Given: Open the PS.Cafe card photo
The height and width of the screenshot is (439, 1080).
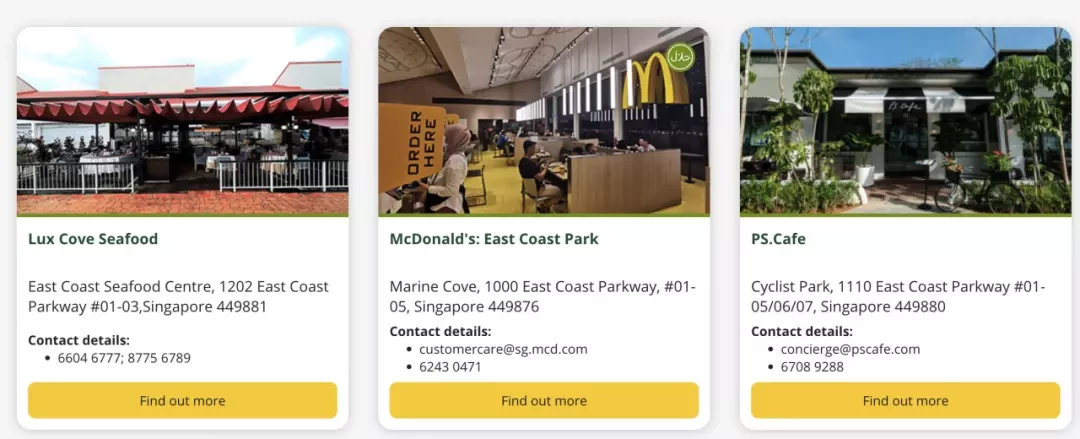Looking at the screenshot, I should point(905,121).
